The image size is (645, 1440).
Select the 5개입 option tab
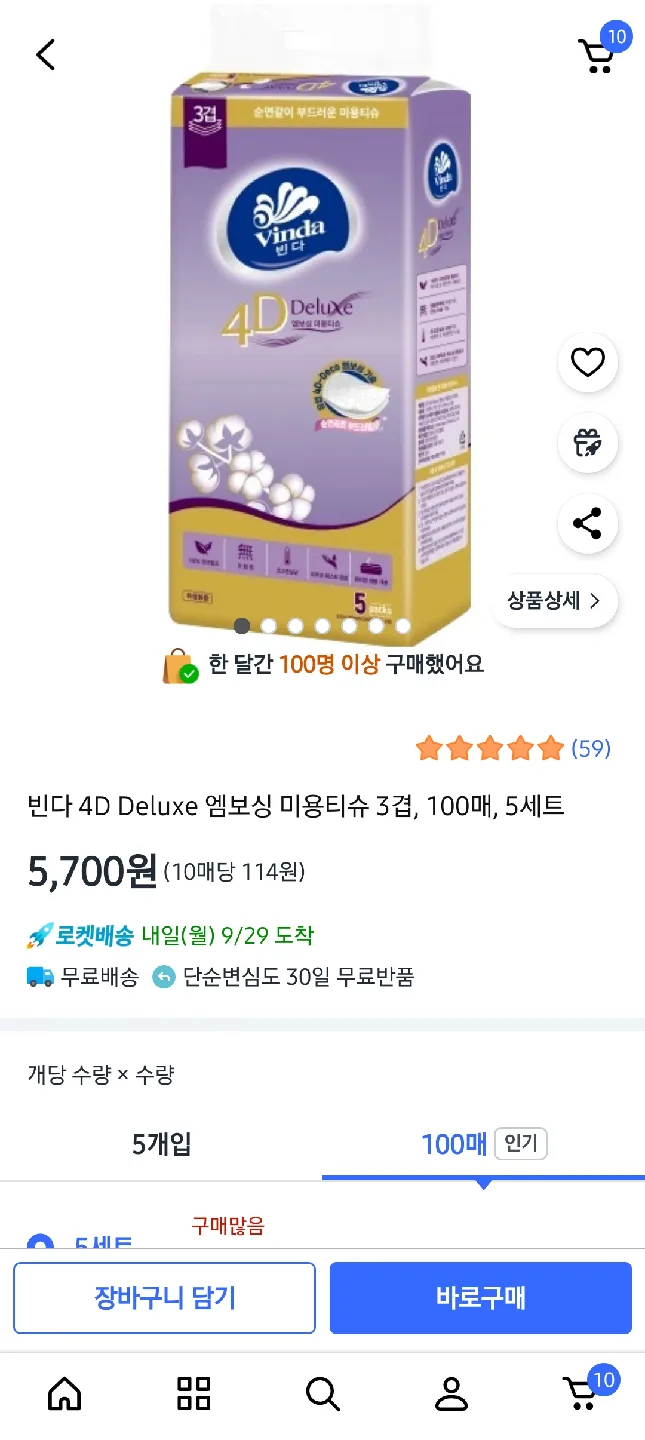(x=161, y=1144)
